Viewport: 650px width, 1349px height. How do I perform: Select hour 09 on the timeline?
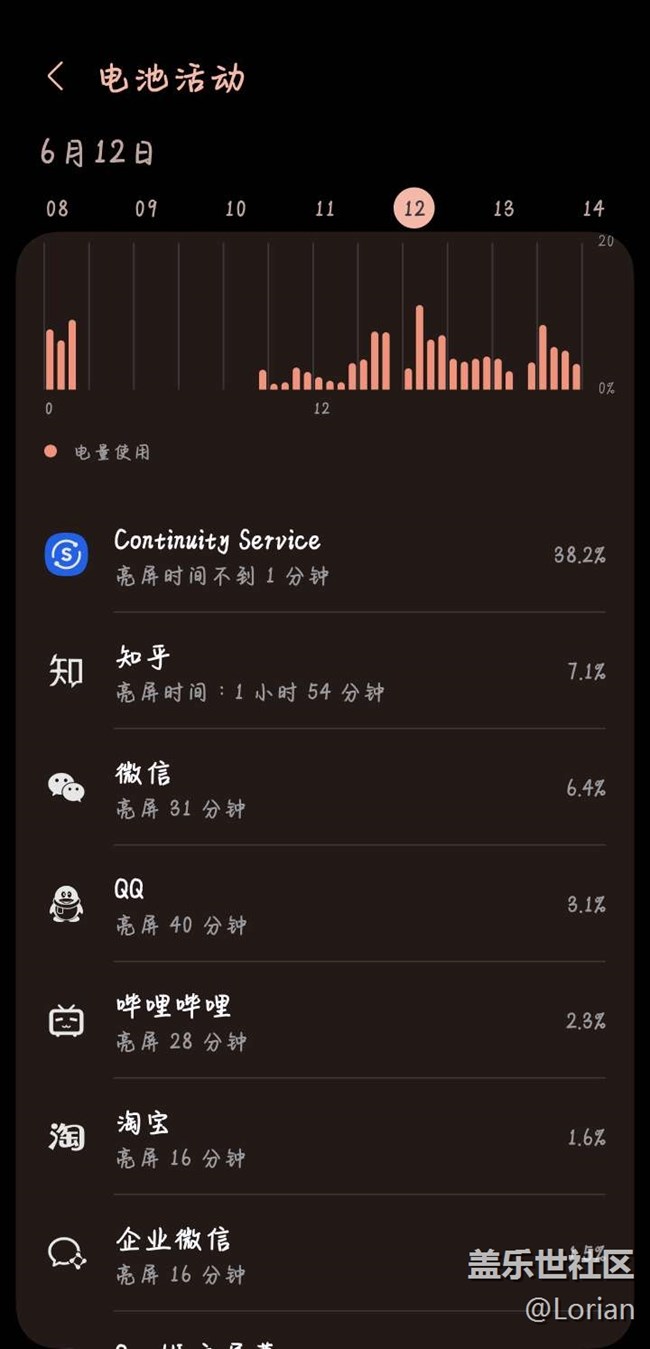147,209
